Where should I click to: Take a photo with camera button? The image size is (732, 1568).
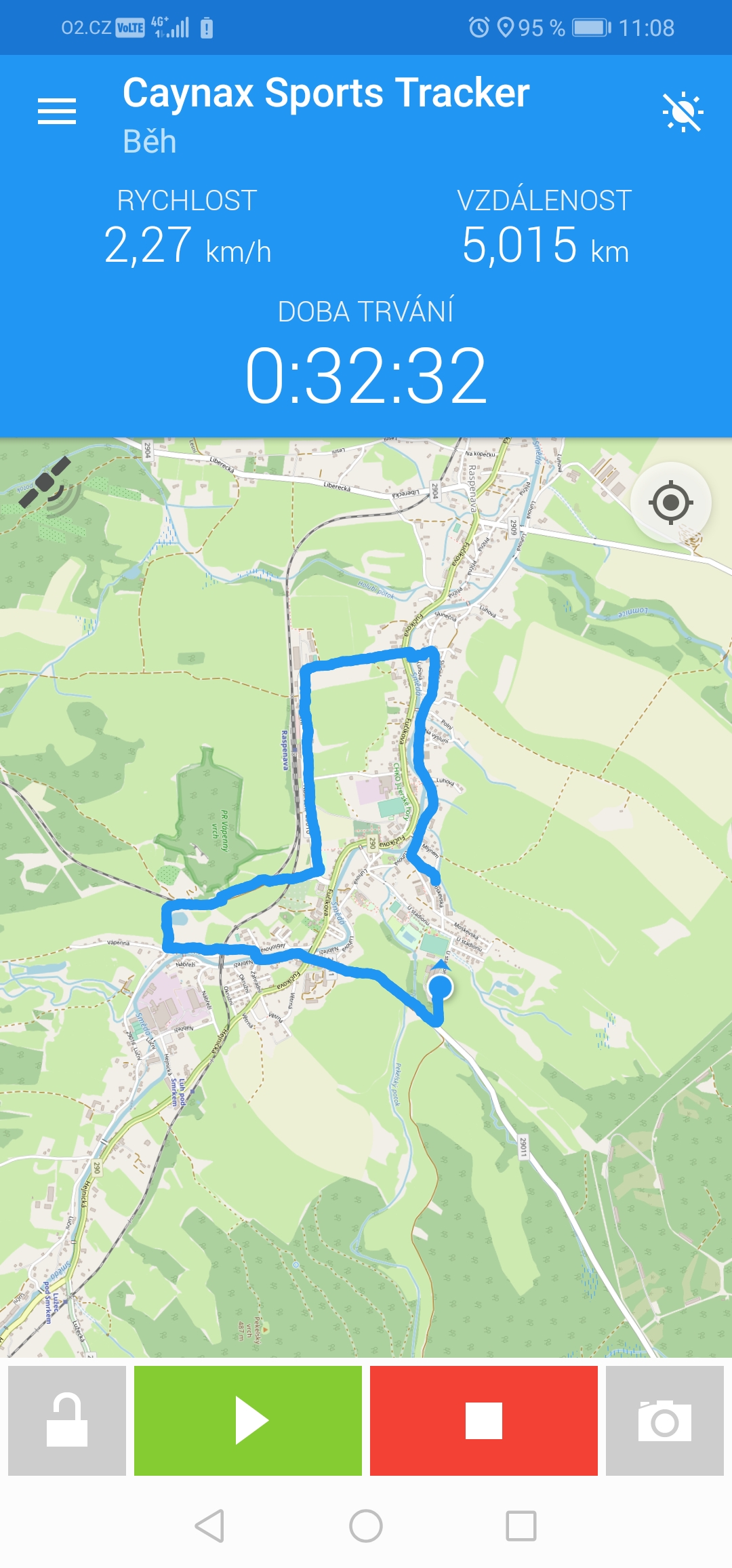tap(665, 1421)
